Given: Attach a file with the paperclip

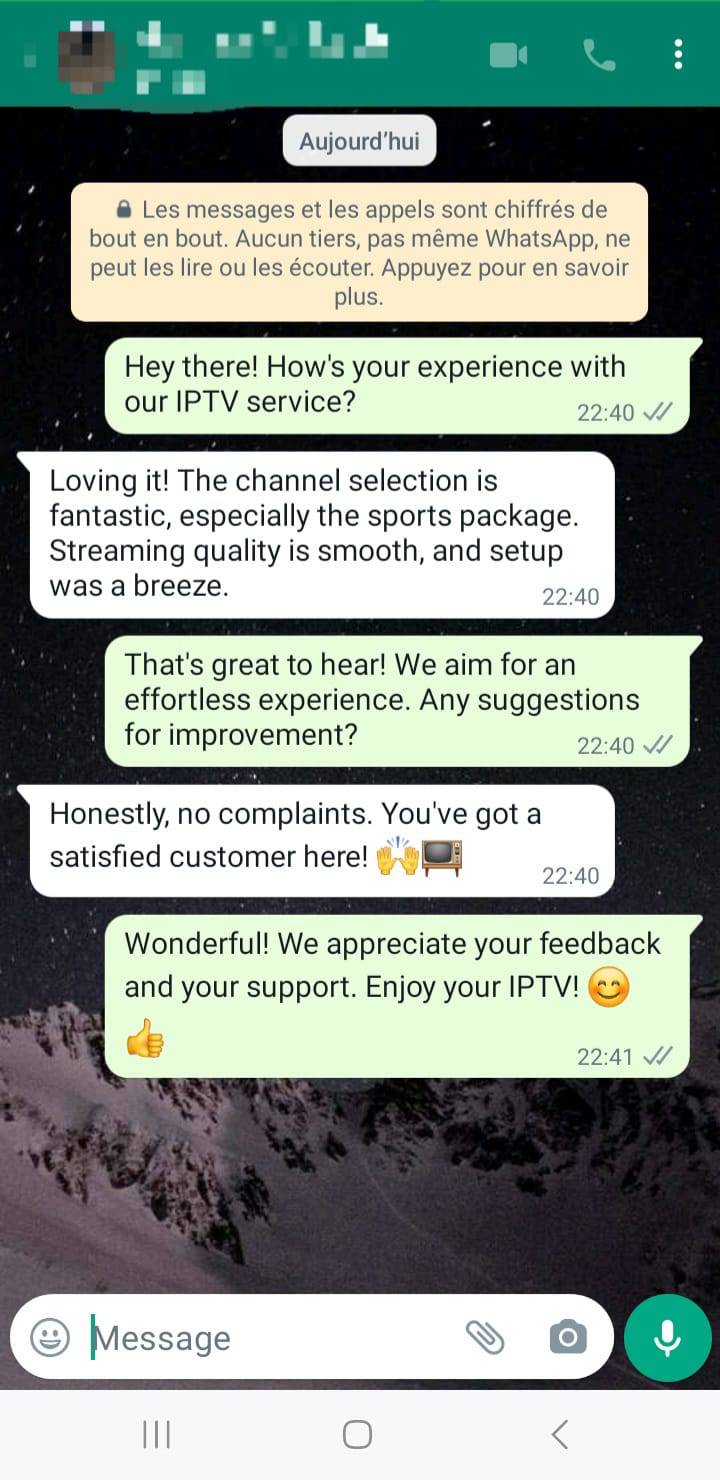Looking at the screenshot, I should 485,1337.
